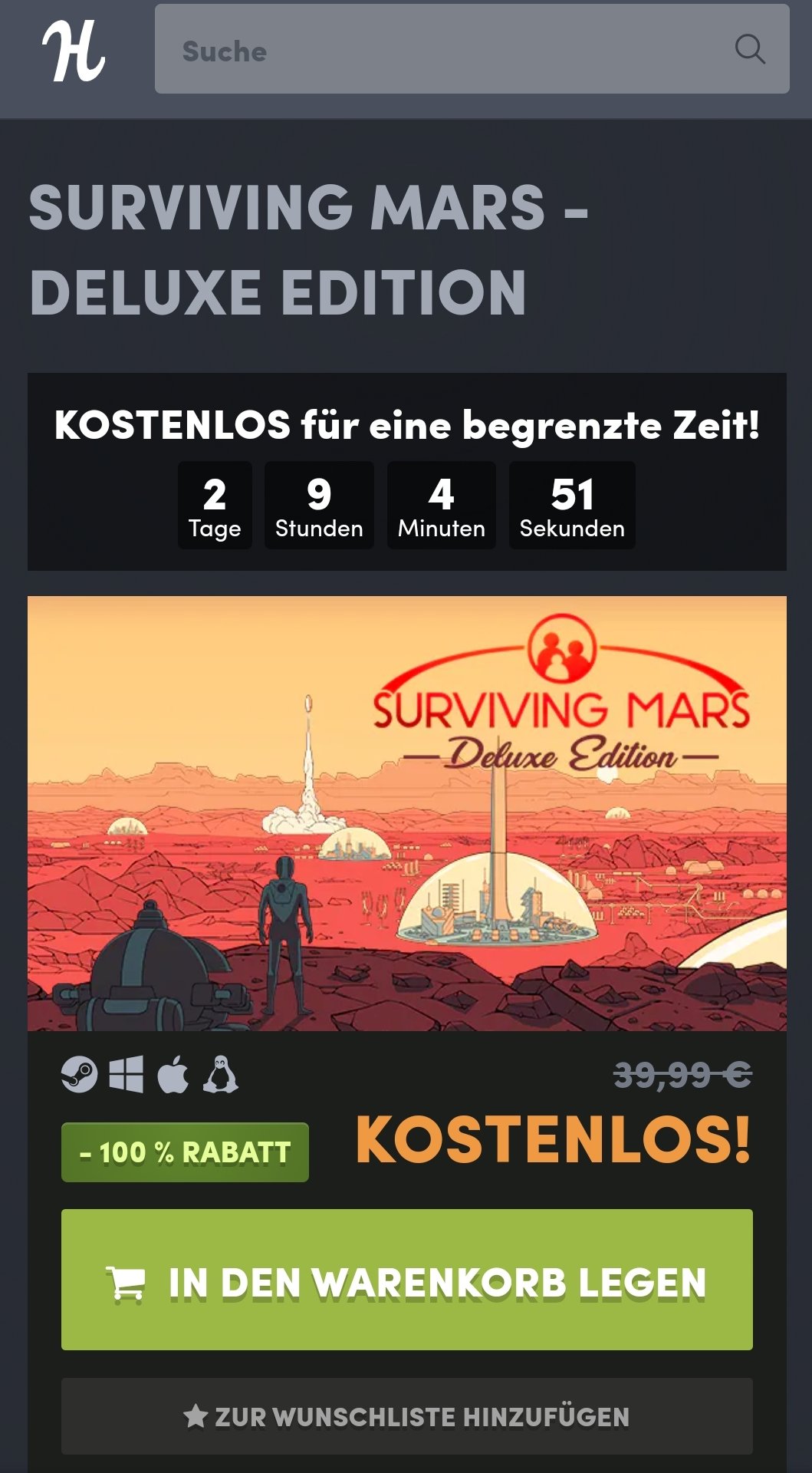The image size is (812, 1473).
Task: Select Zur Wunschliste hinzufügen
Action: [406, 1415]
